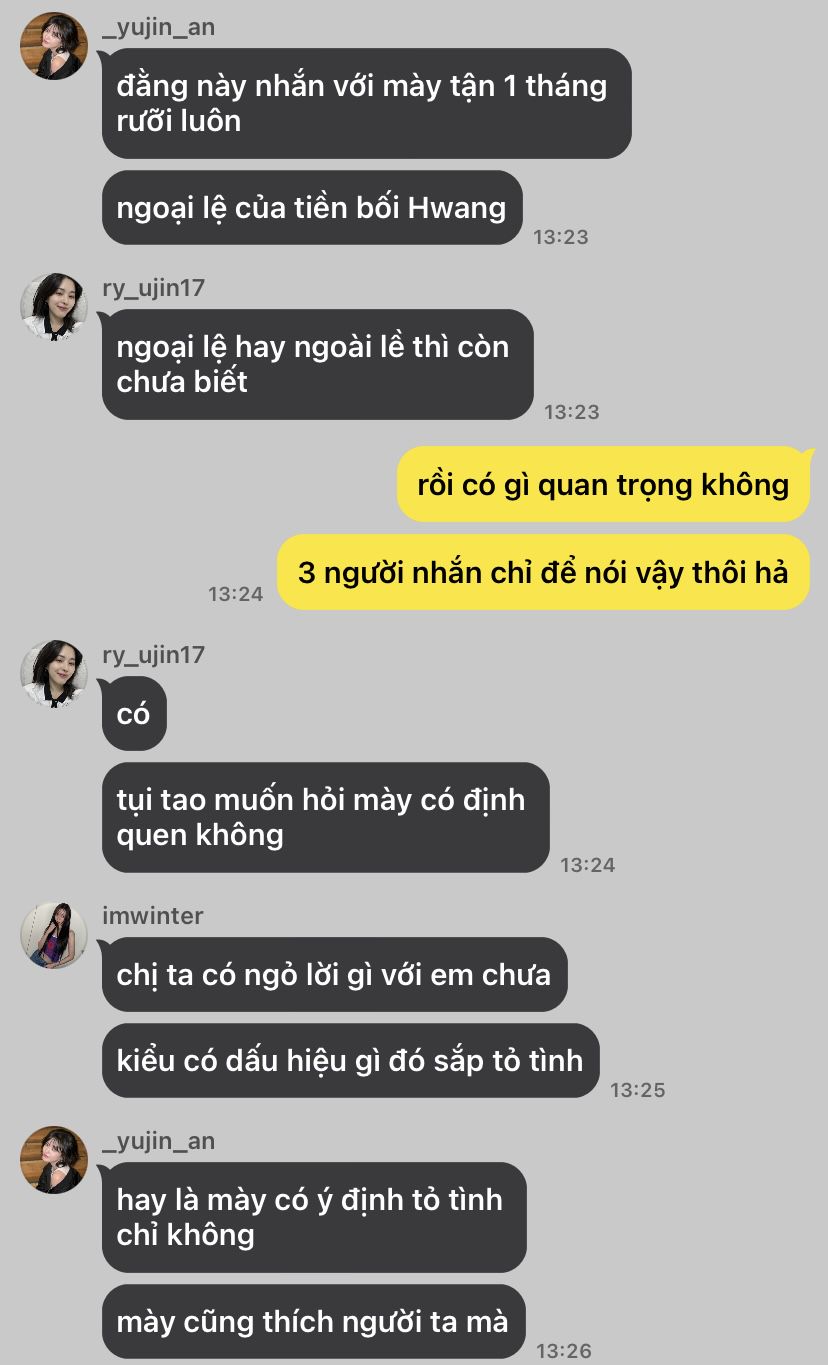Open ry_ujin17's avatar beside 'ngoại lệ hay ngoài lề'
This screenshot has height=1365, width=828.
[54, 307]
